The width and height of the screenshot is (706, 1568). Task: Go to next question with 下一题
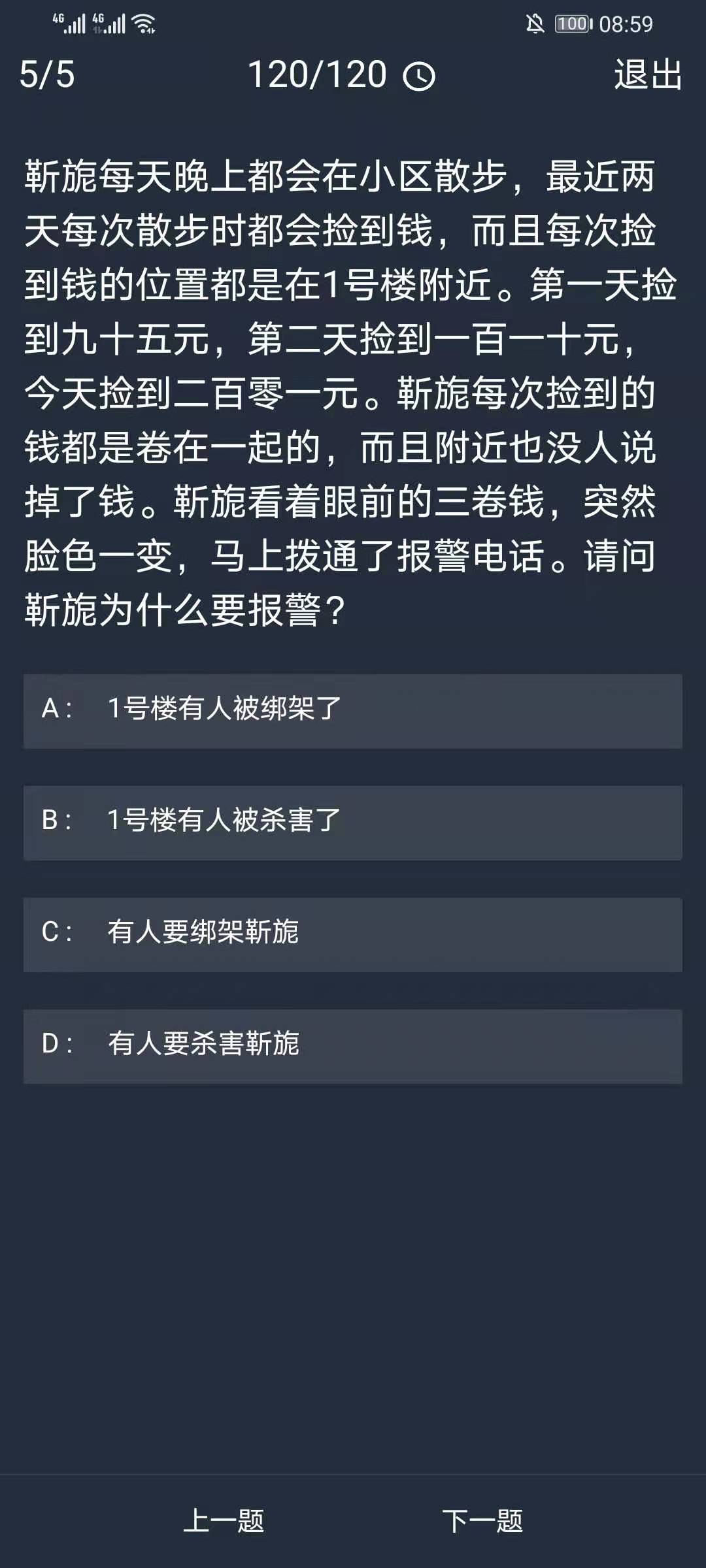coord(482,1521)
